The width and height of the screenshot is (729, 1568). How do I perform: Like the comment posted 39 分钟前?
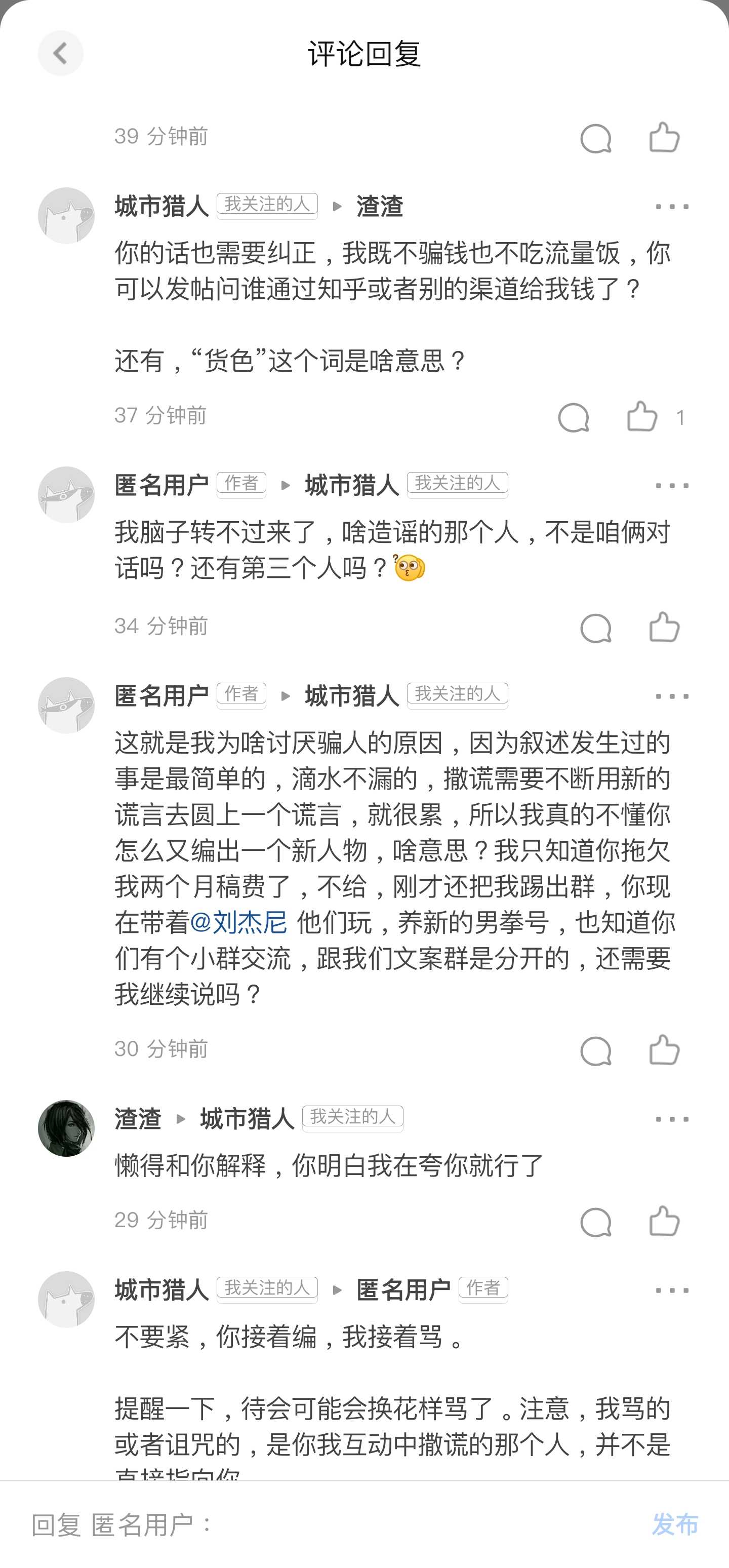(x=664, y=137)
